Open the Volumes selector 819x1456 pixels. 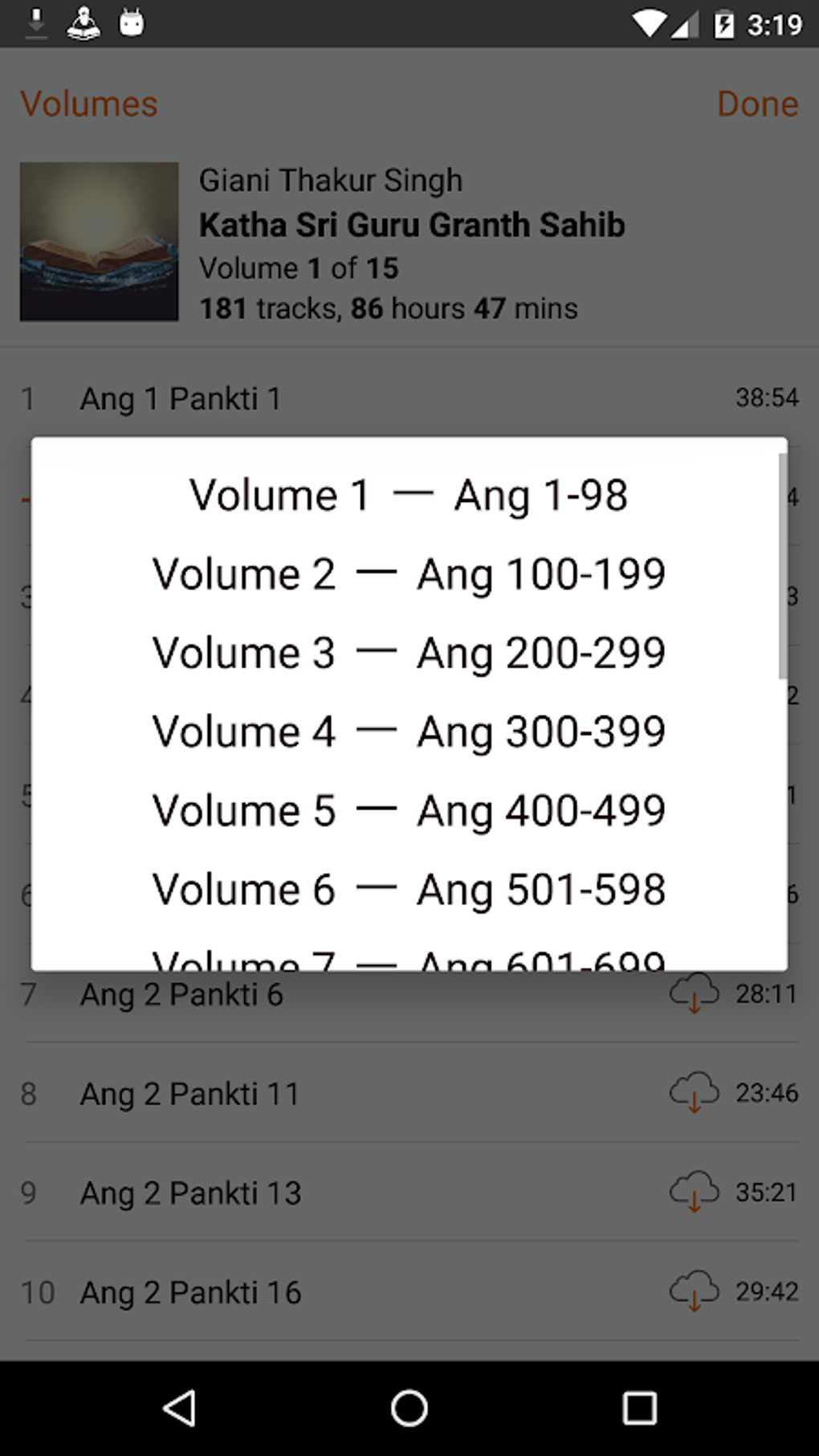[x=89, y=104]
